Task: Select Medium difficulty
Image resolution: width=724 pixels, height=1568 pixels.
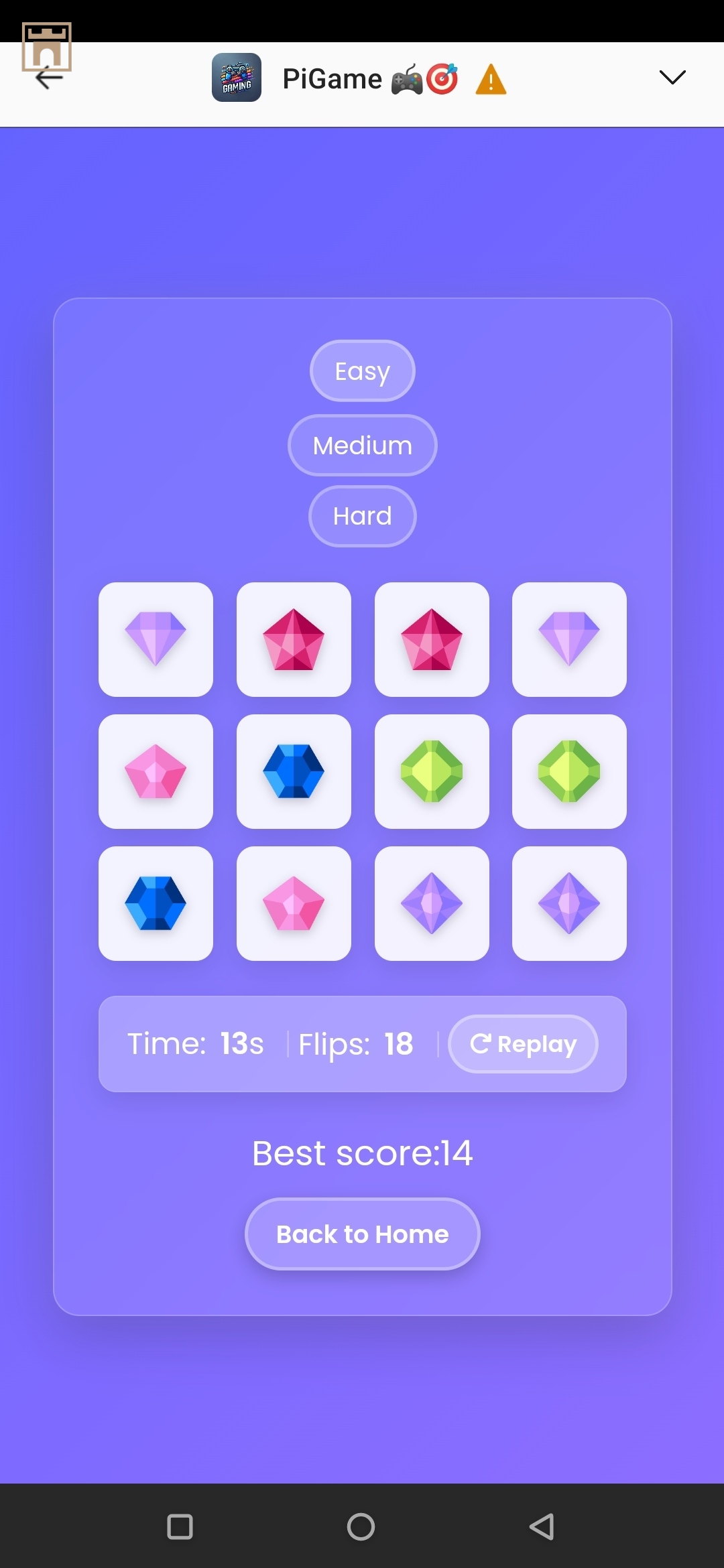Action: [362, 446]
